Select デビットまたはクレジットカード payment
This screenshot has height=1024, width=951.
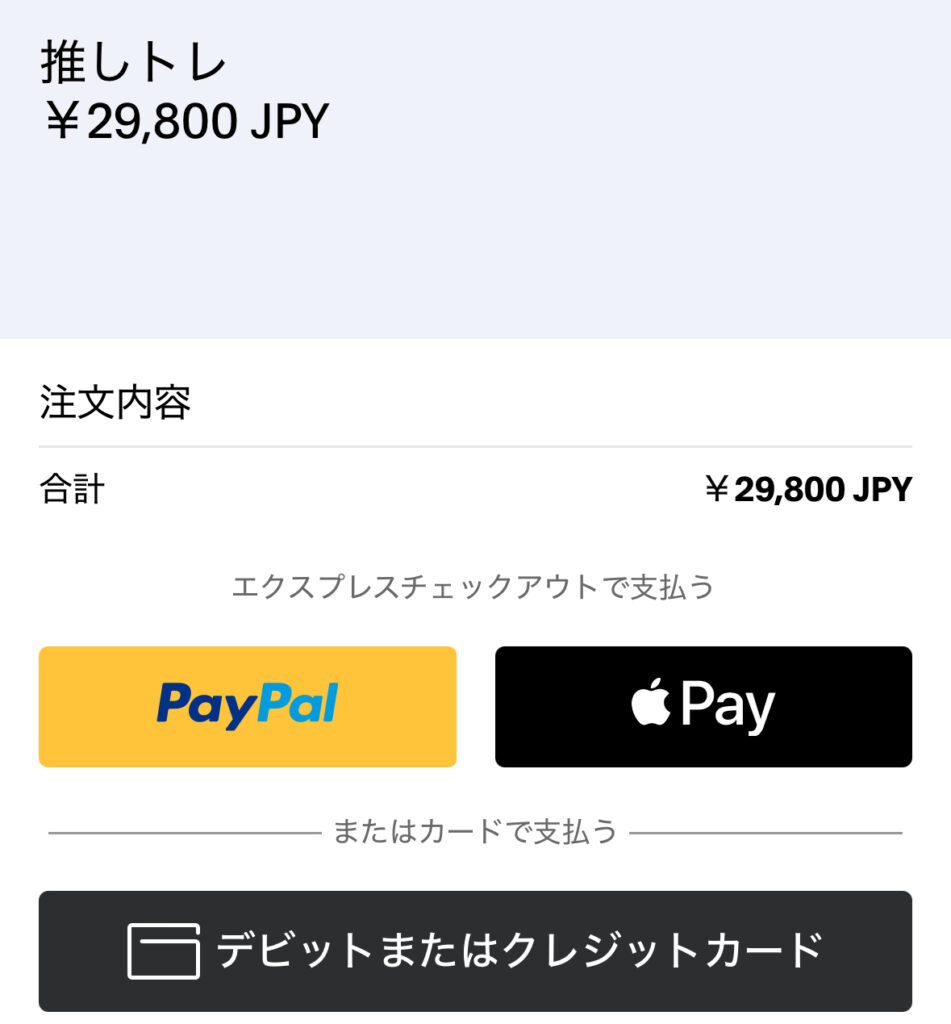point(476,951)
